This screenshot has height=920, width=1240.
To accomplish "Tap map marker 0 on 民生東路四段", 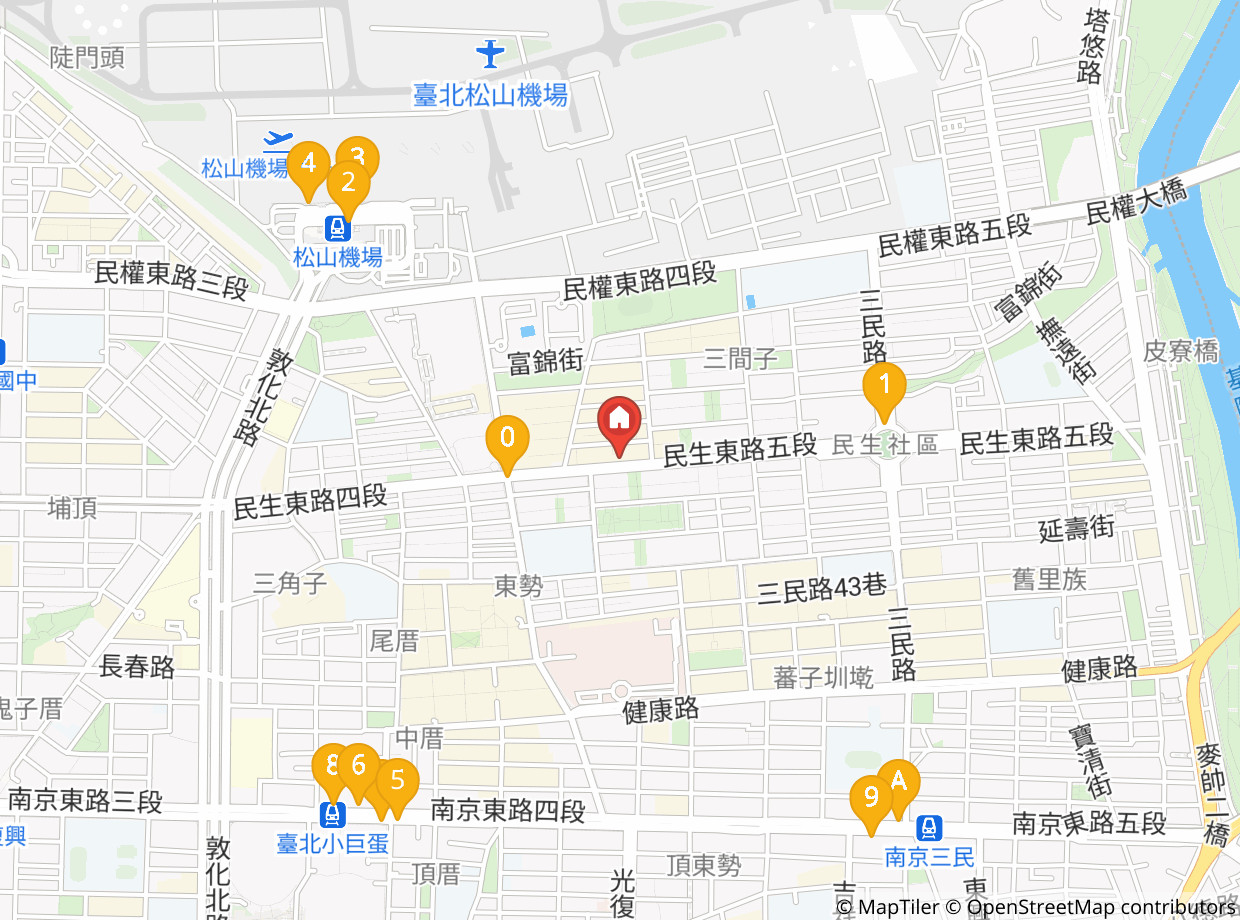I will coord(507,444).
